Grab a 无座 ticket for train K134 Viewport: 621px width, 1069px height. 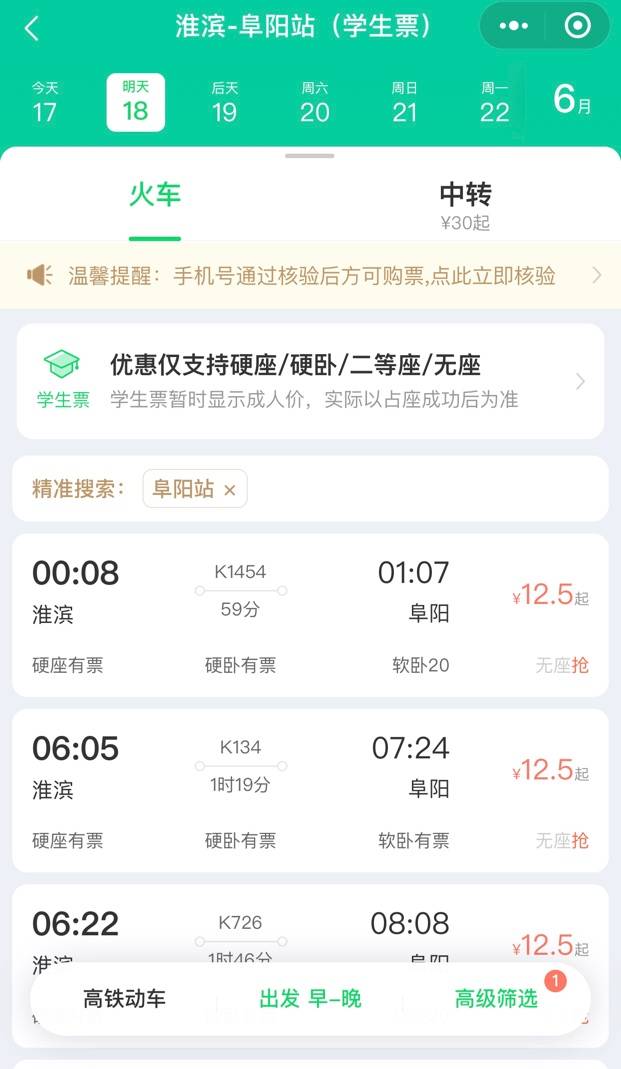(562, 841)
